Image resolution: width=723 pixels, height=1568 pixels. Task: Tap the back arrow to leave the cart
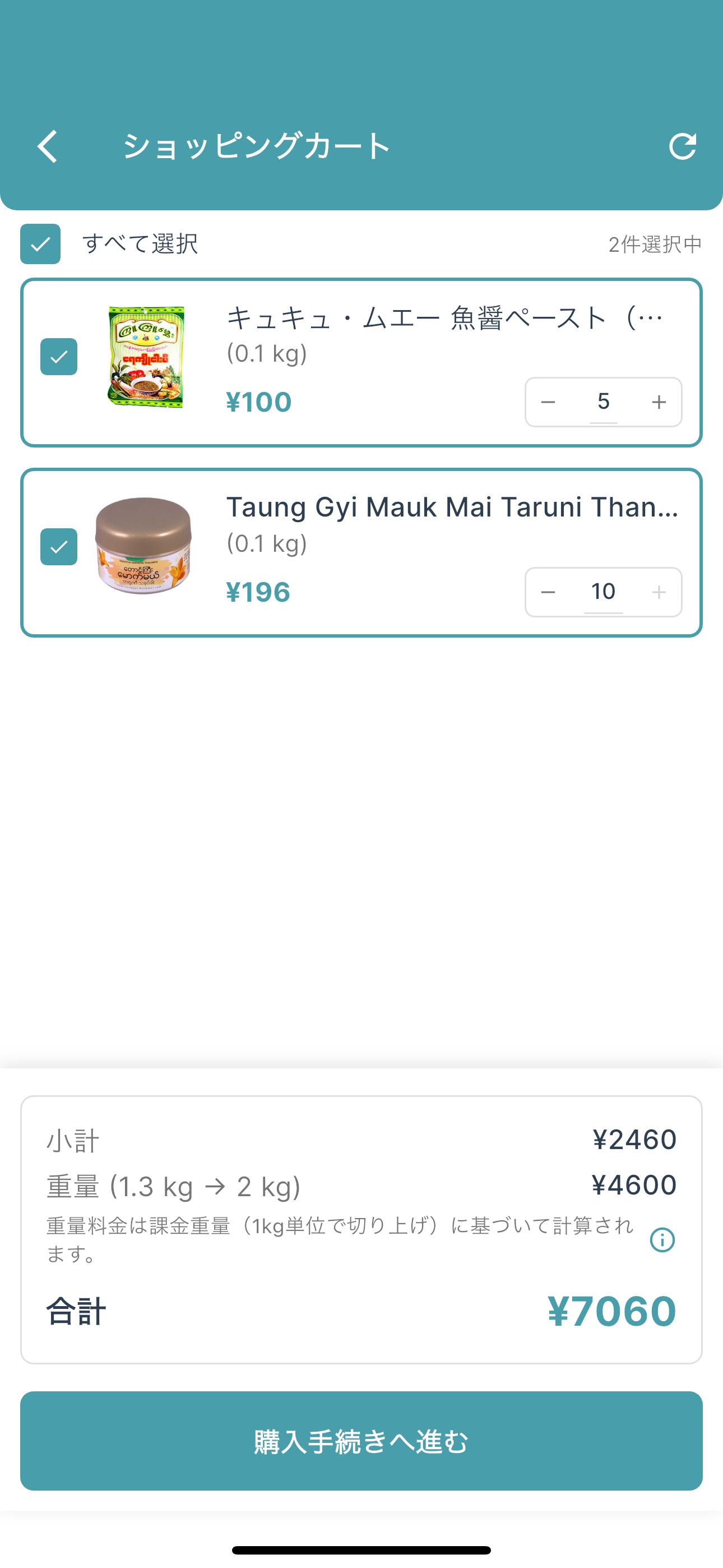point(48,146)
